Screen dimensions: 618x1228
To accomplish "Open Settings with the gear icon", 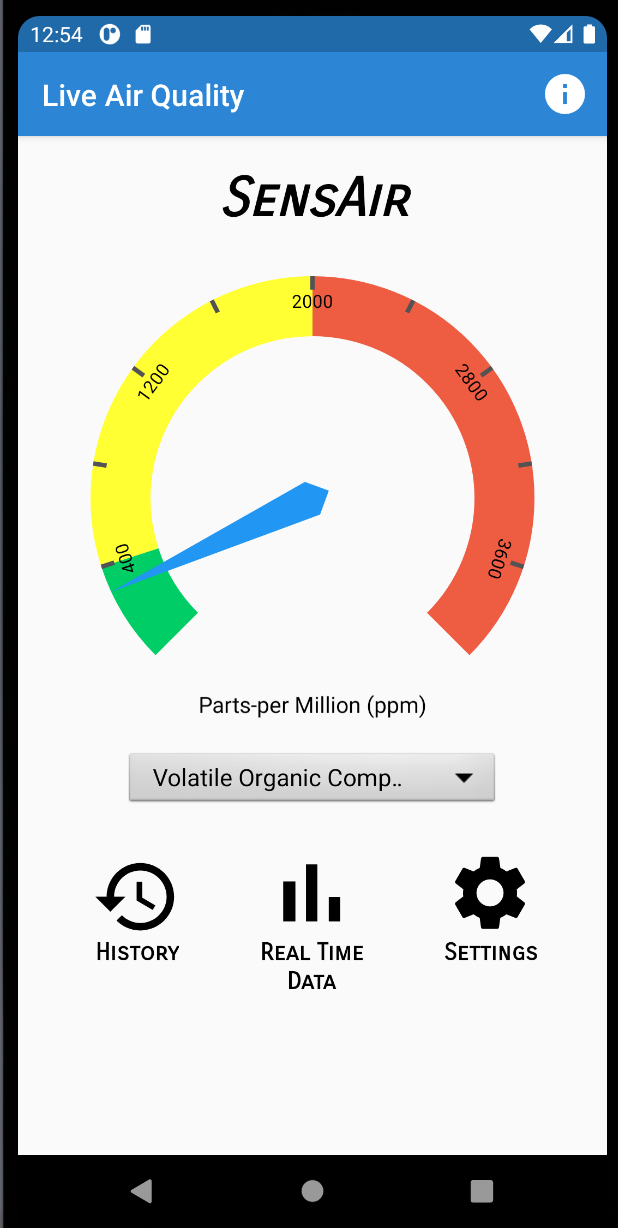I will (x=490, y=910).
